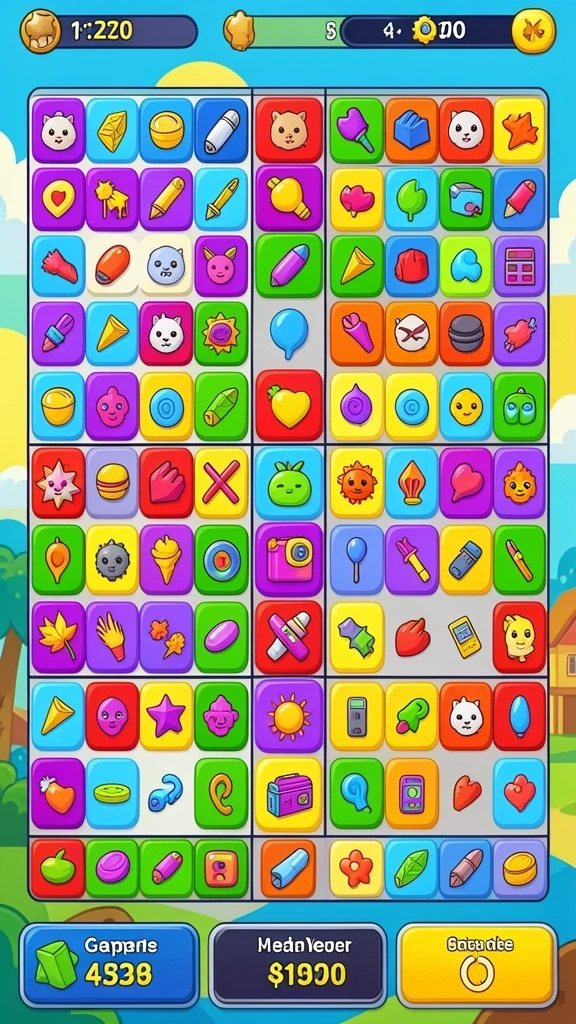Select the dark MeadnYeoer $1900 button

298,965
